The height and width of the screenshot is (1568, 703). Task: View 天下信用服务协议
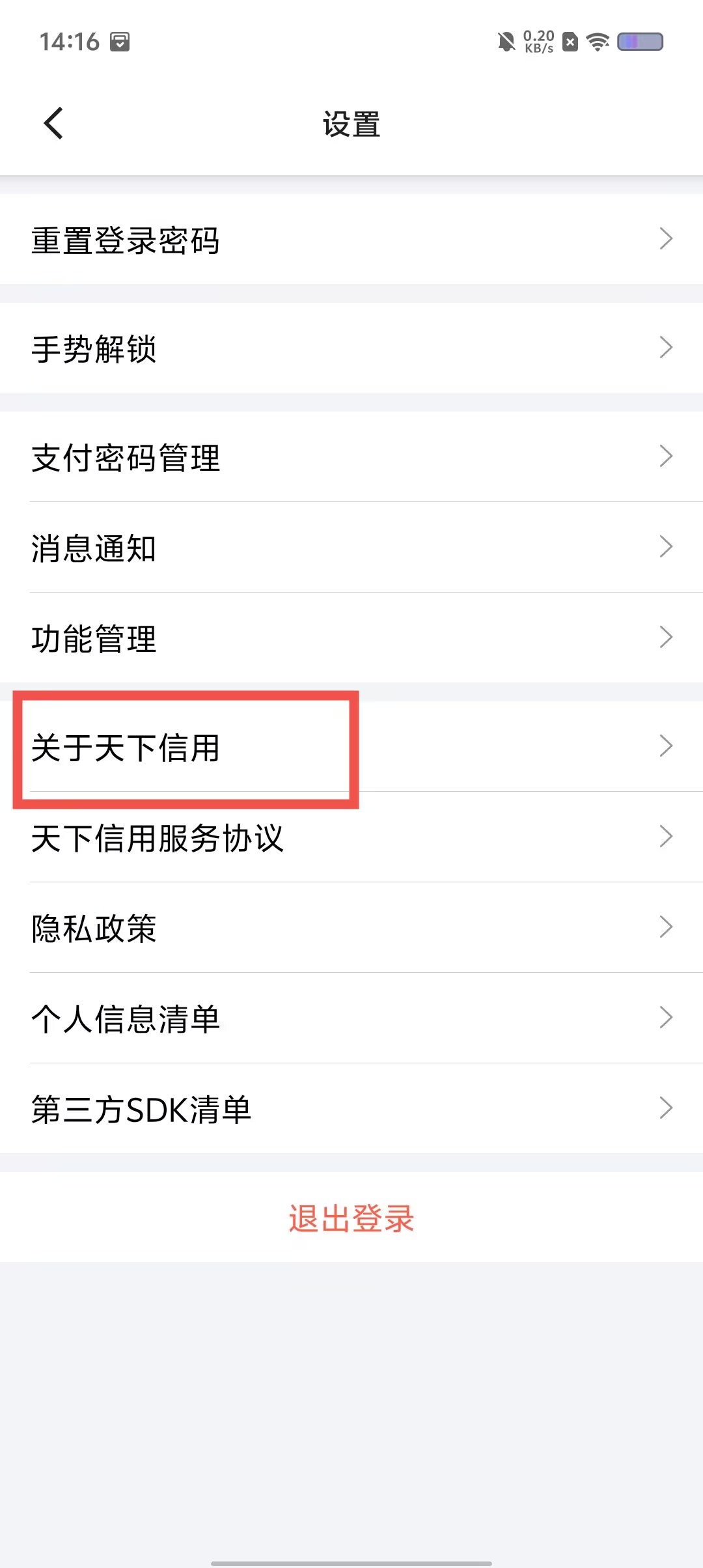tap(351, 837)
